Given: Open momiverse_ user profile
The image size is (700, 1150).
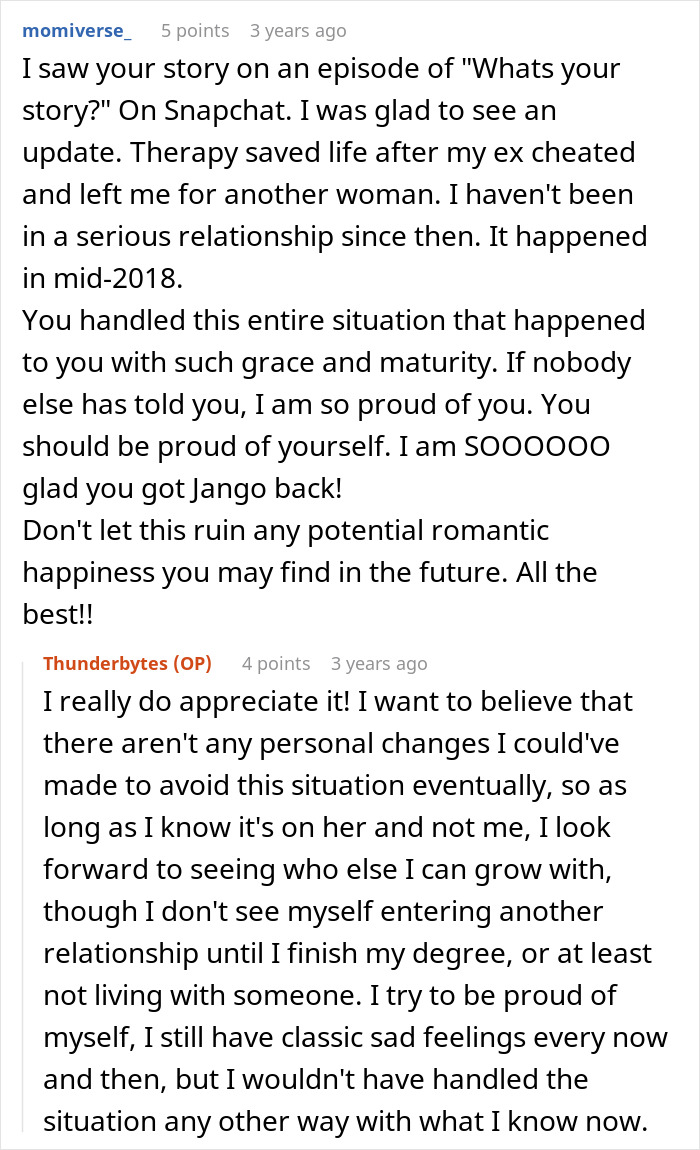Looking at the screenshot, I should (x=77, y=31).
